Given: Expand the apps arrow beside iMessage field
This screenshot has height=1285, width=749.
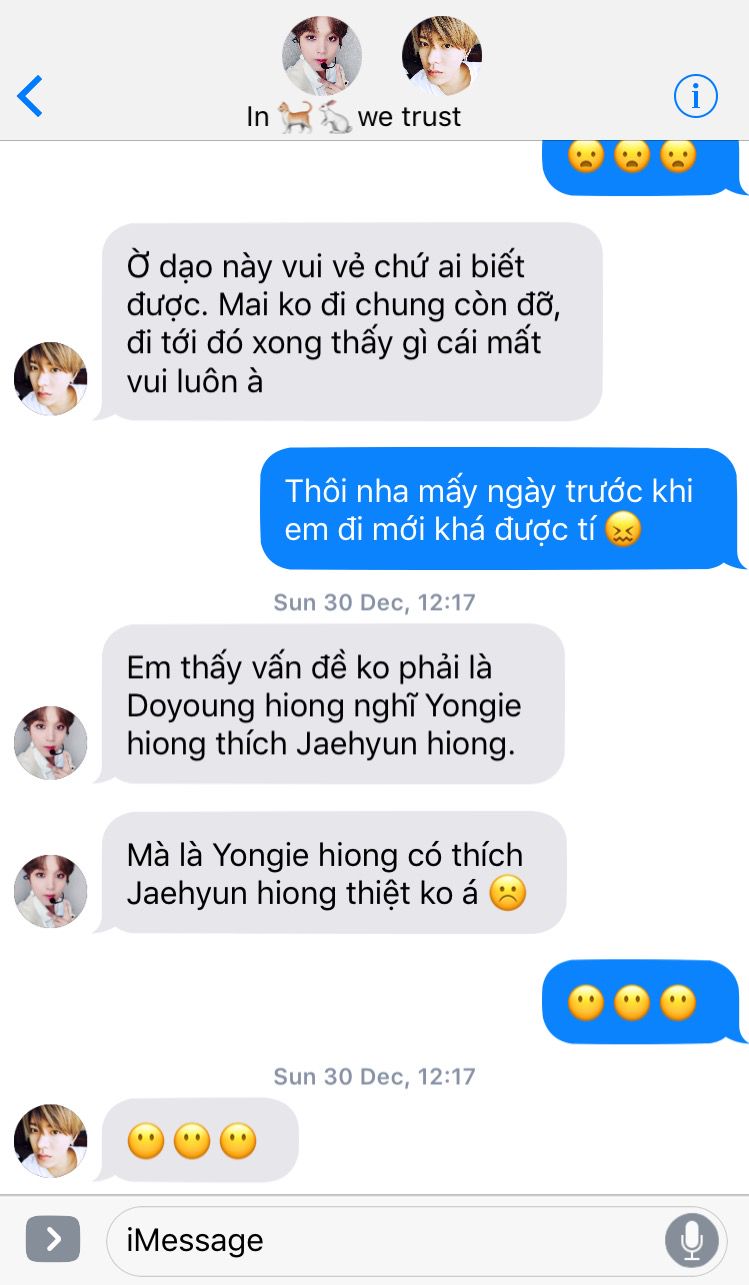Looking at the screenshot, I should click(53, 1241).
